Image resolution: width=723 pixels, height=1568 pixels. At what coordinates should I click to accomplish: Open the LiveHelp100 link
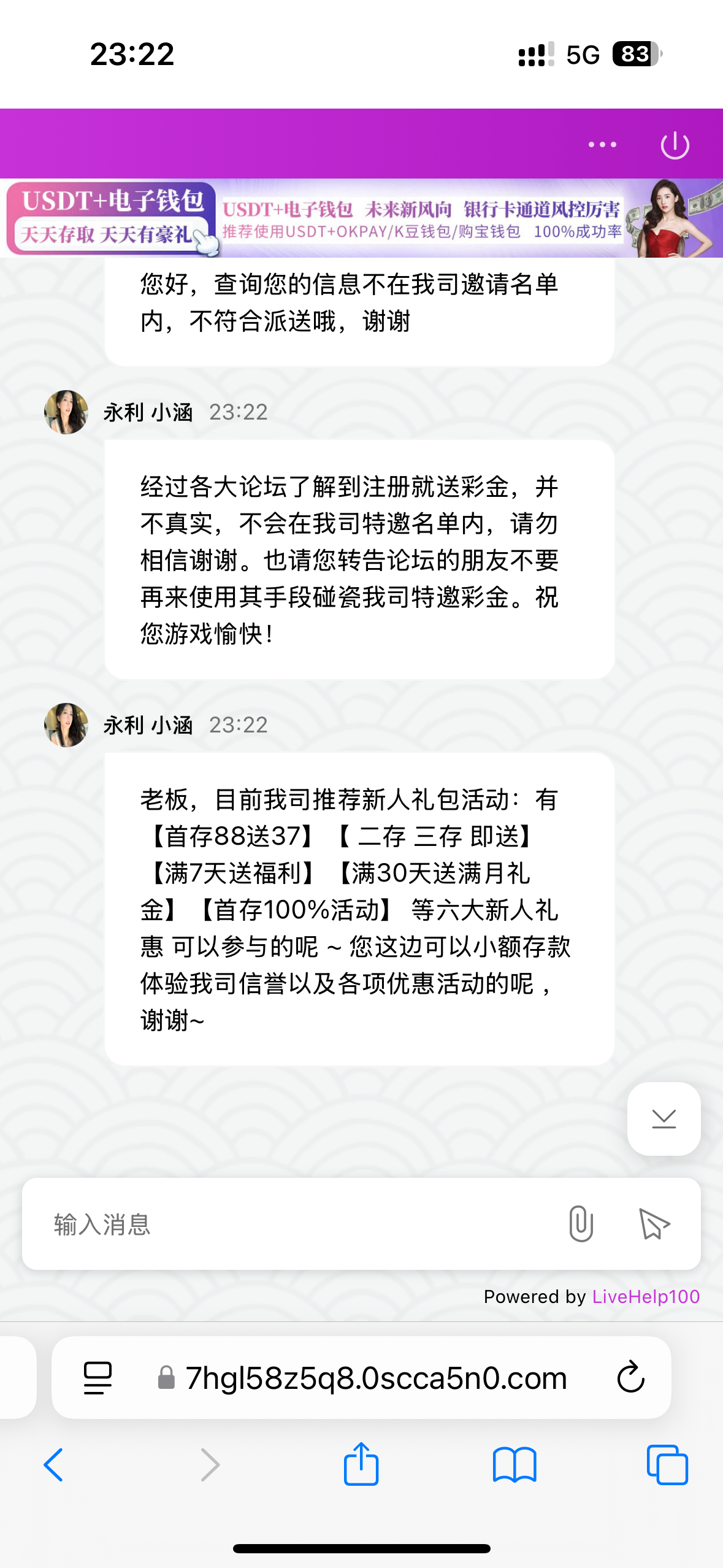pyautogui.click(x=645, y=1296)
